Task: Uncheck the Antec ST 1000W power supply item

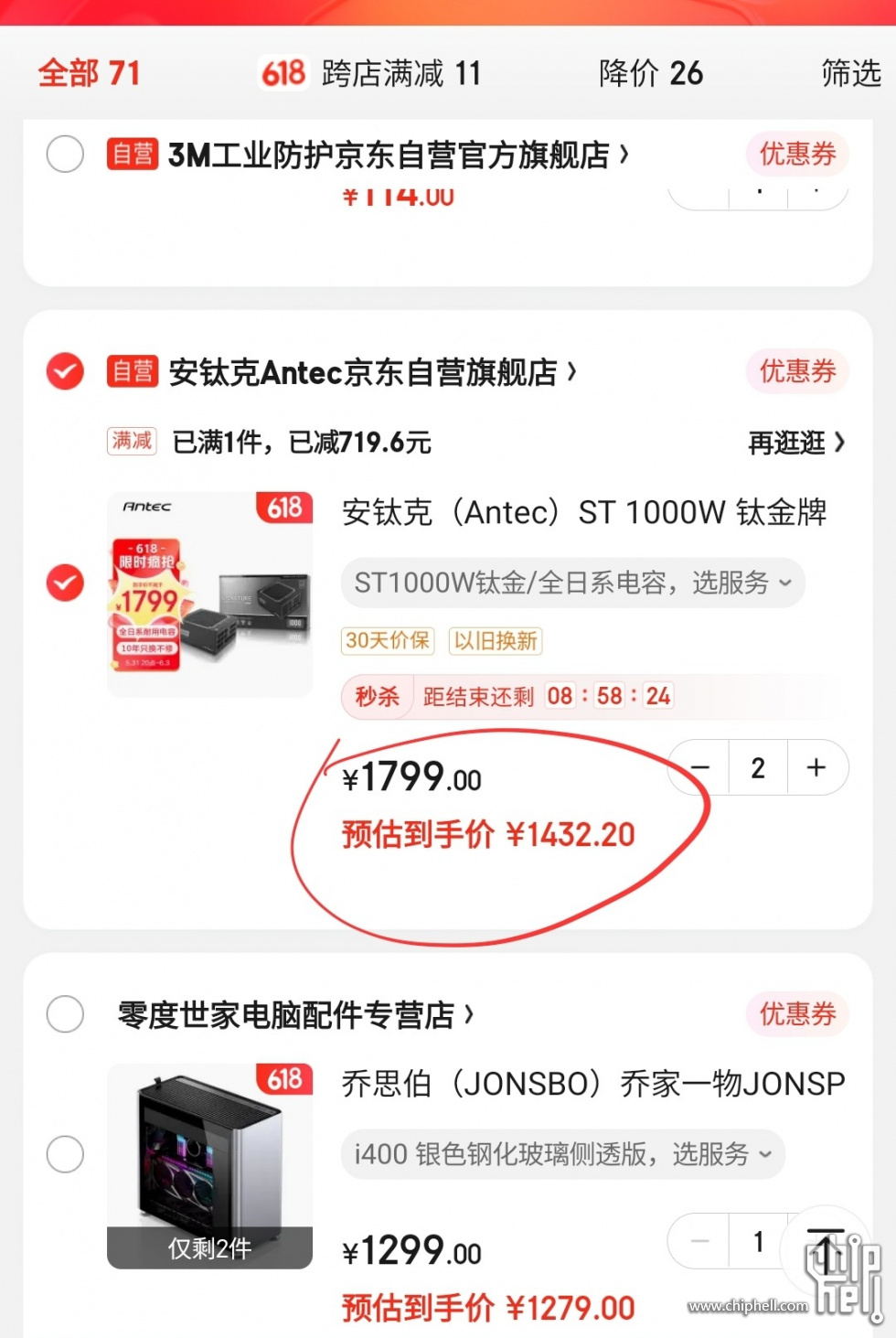Action: [65, 583]
